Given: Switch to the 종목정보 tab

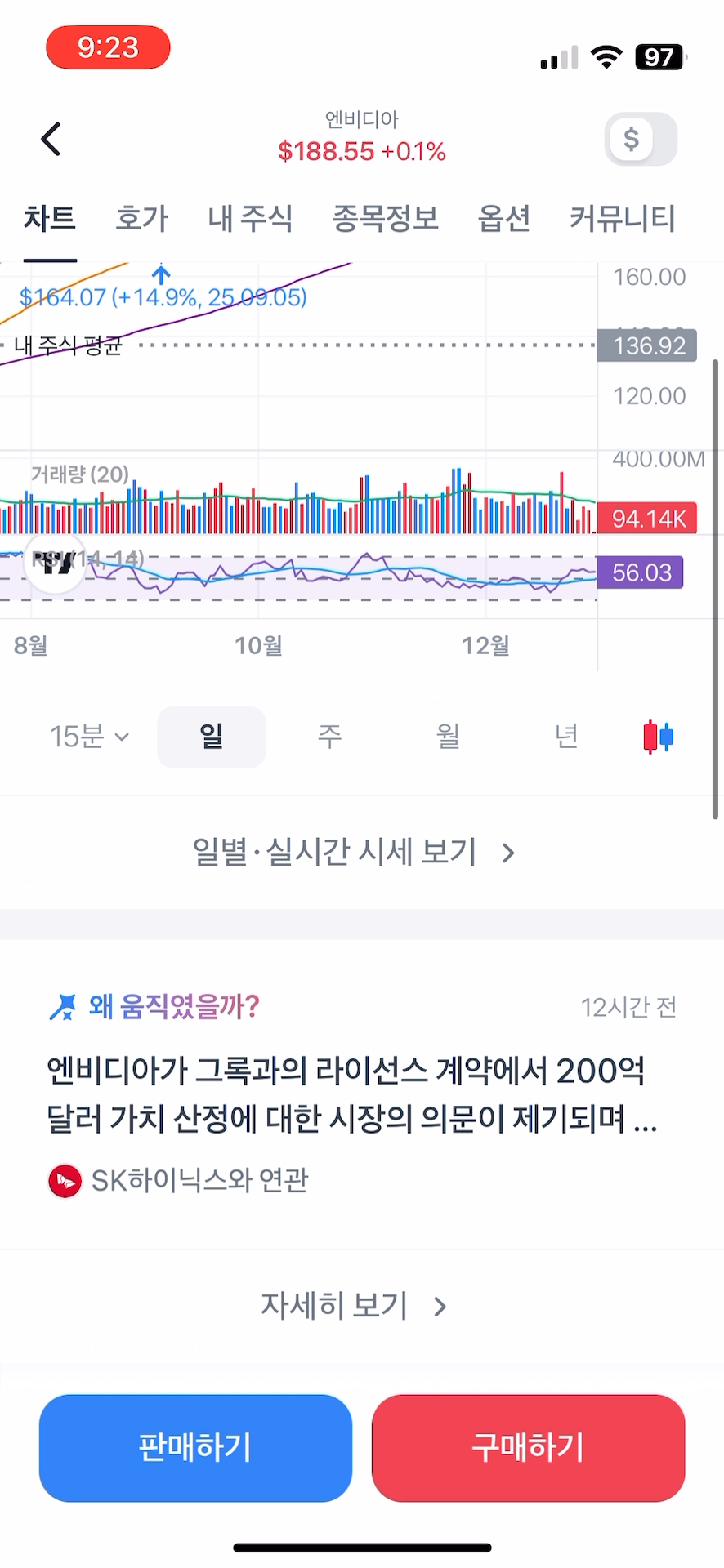Looking at the screenshot, I should [x=385, y=219].
